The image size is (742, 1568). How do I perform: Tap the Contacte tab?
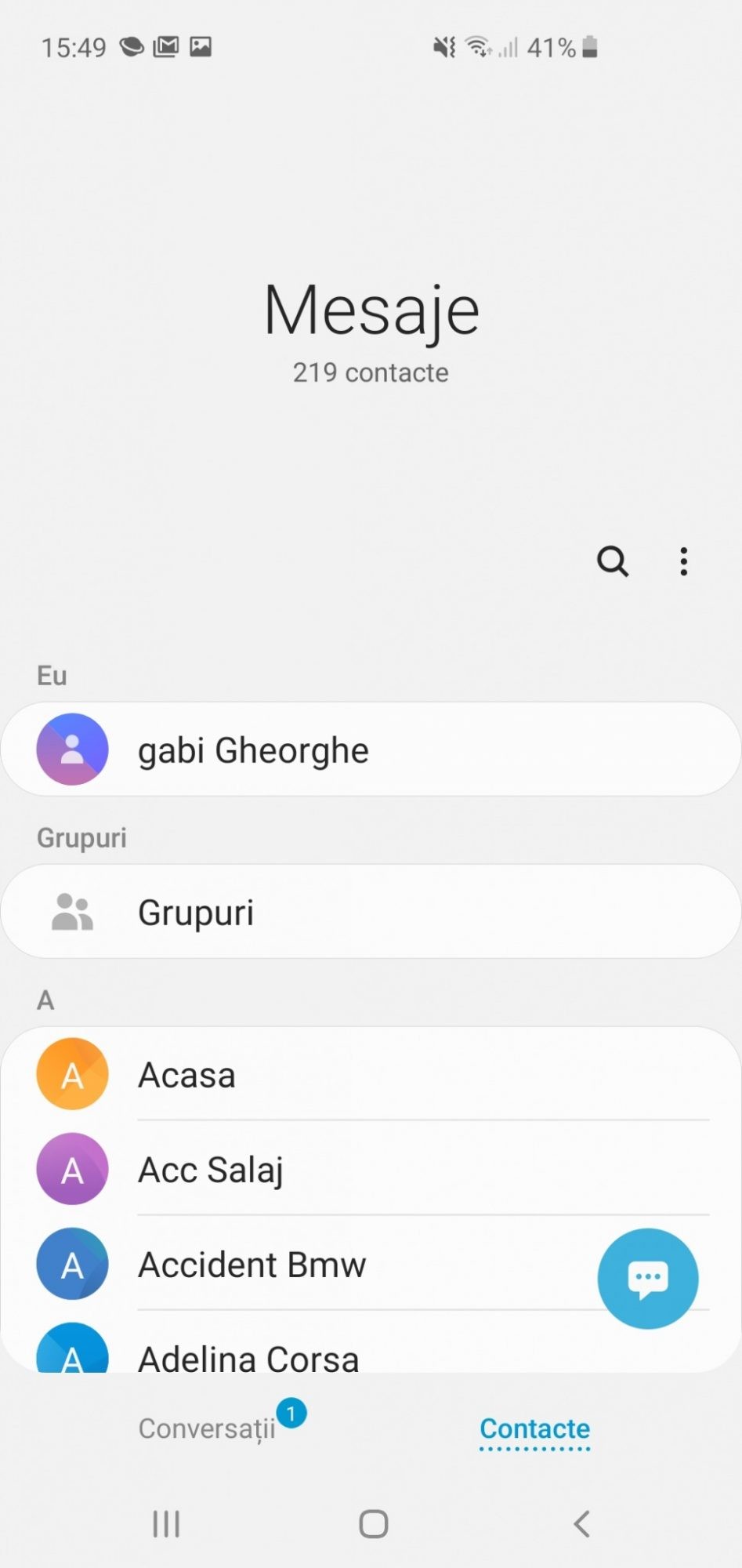coord(534,1428)
